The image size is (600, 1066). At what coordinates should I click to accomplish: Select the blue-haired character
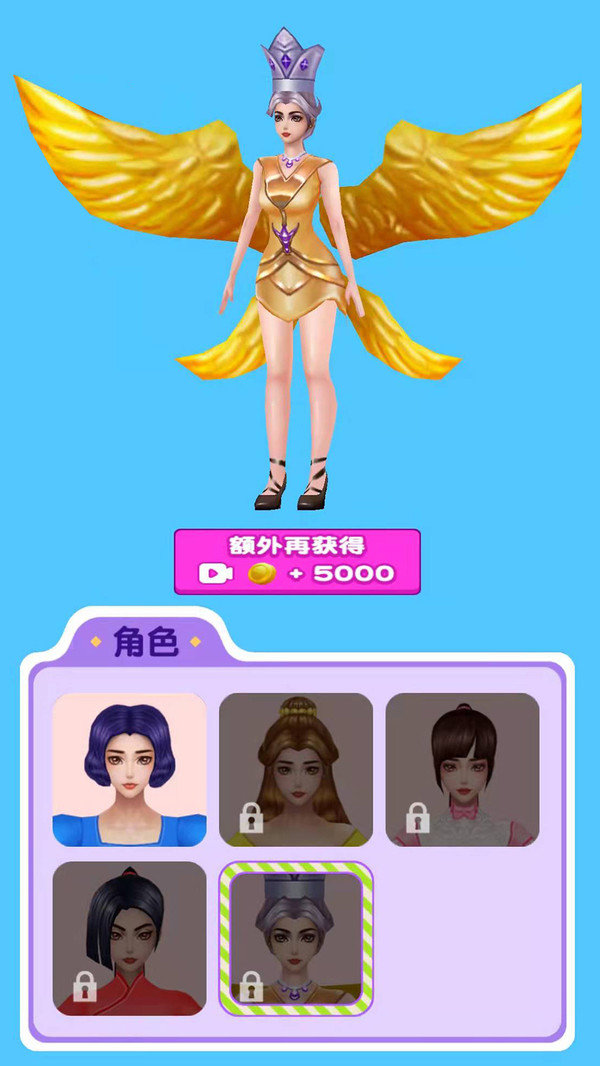129,769
